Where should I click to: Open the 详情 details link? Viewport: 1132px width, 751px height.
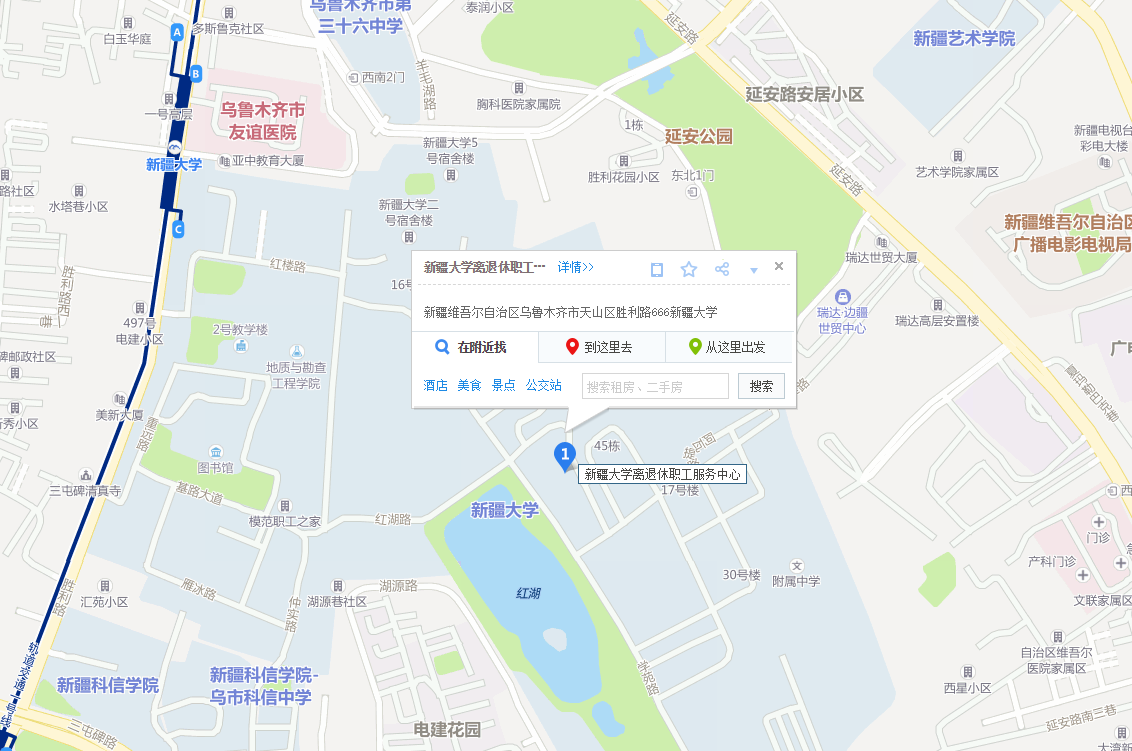[575, 268]
